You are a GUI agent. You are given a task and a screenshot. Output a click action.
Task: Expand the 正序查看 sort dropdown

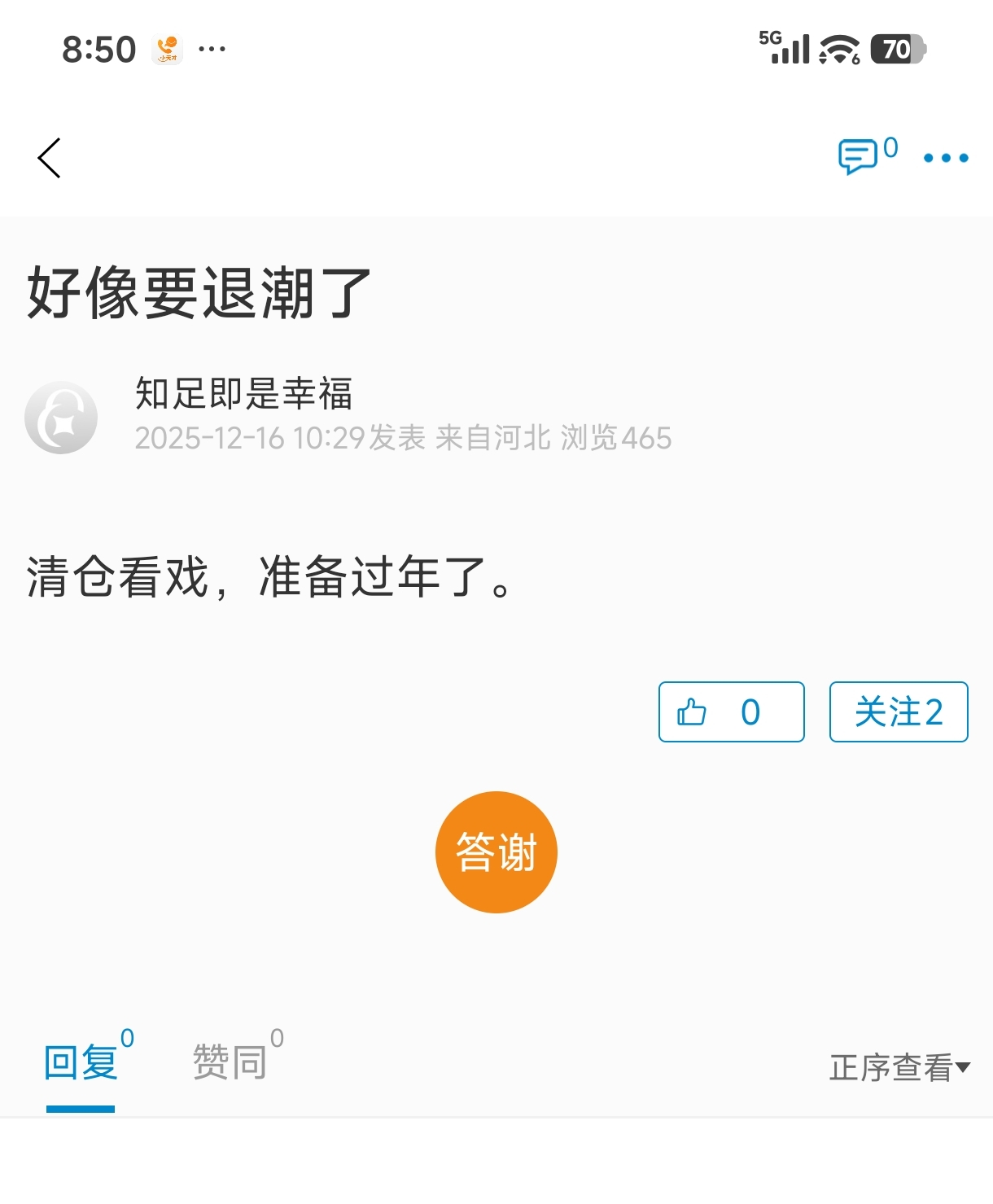click(x=899, y=1067)
